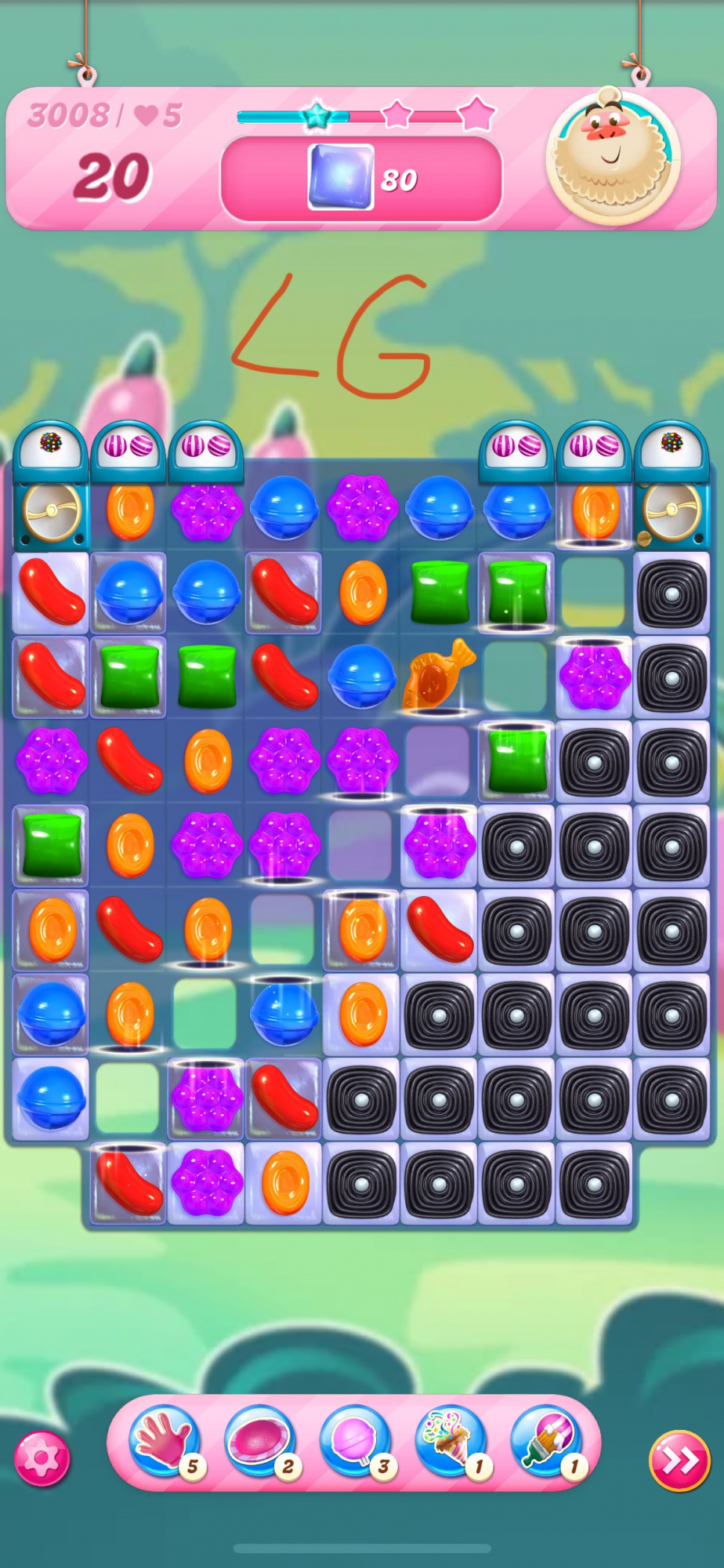Screen dimensions: 724x1568
Task: Select the striped candy booster
Action: coord(260,1441)
